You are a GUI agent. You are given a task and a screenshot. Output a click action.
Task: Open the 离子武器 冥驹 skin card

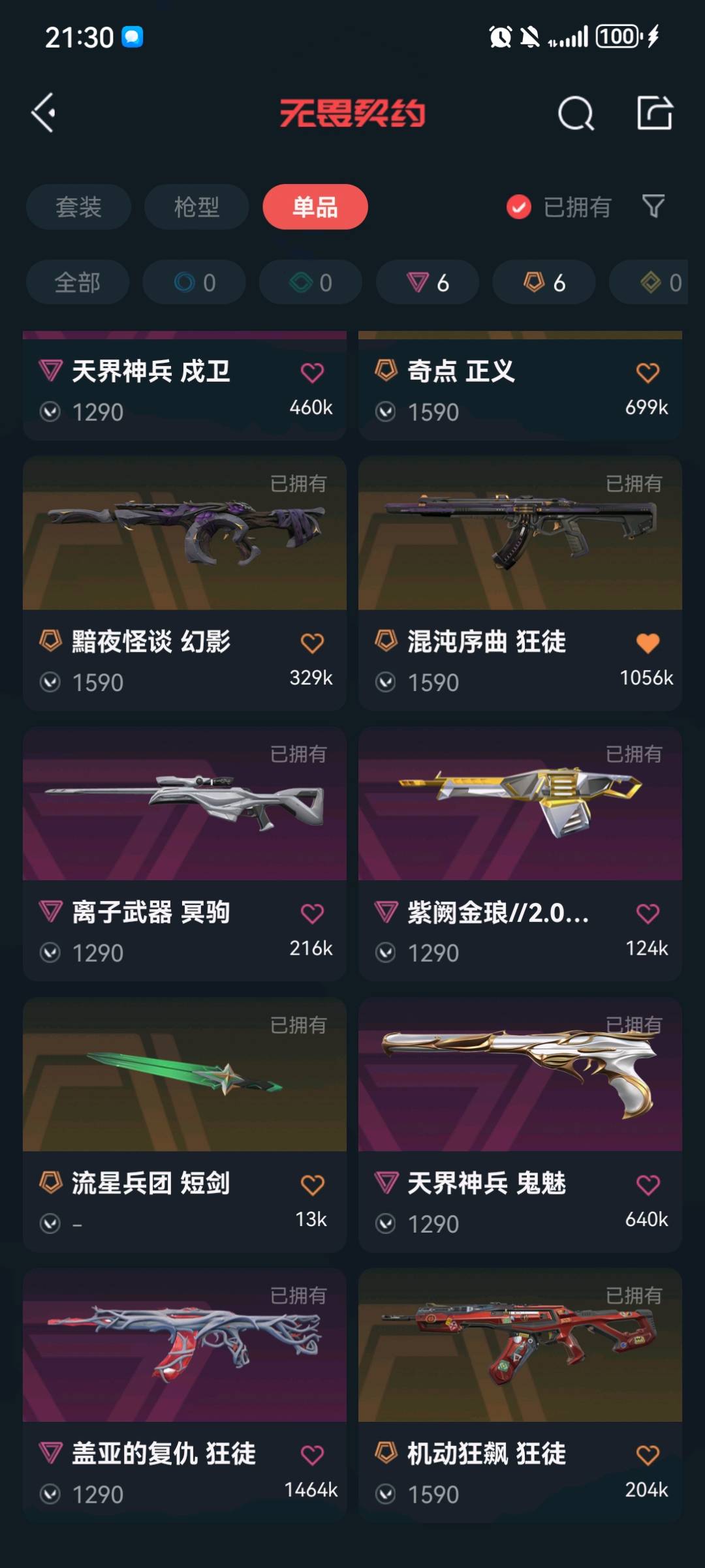click(185, 804)
